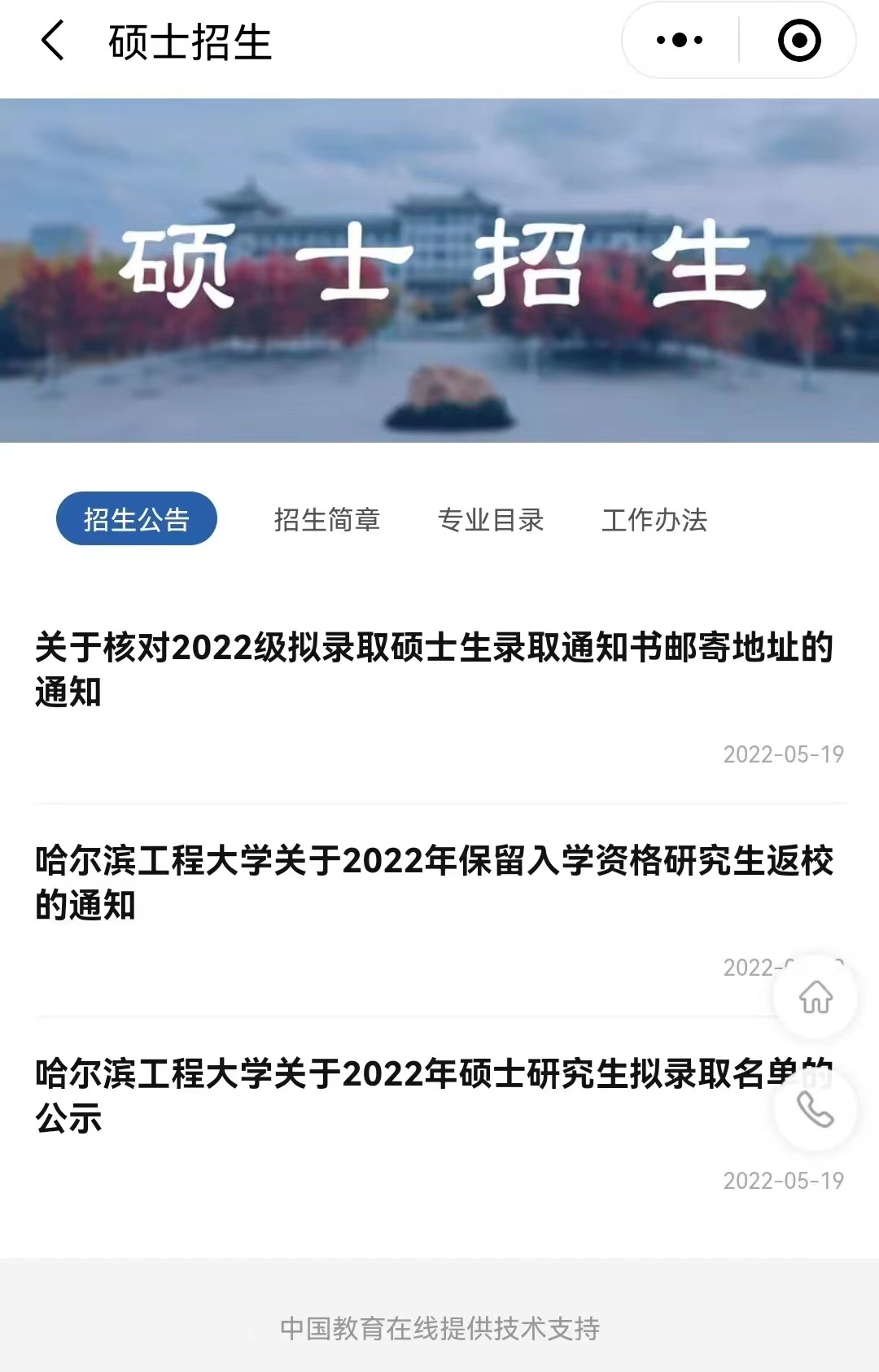879x1372 pixels.
Task: Switch to the 招生简章 tab
Action: click(x=327, y=519)
